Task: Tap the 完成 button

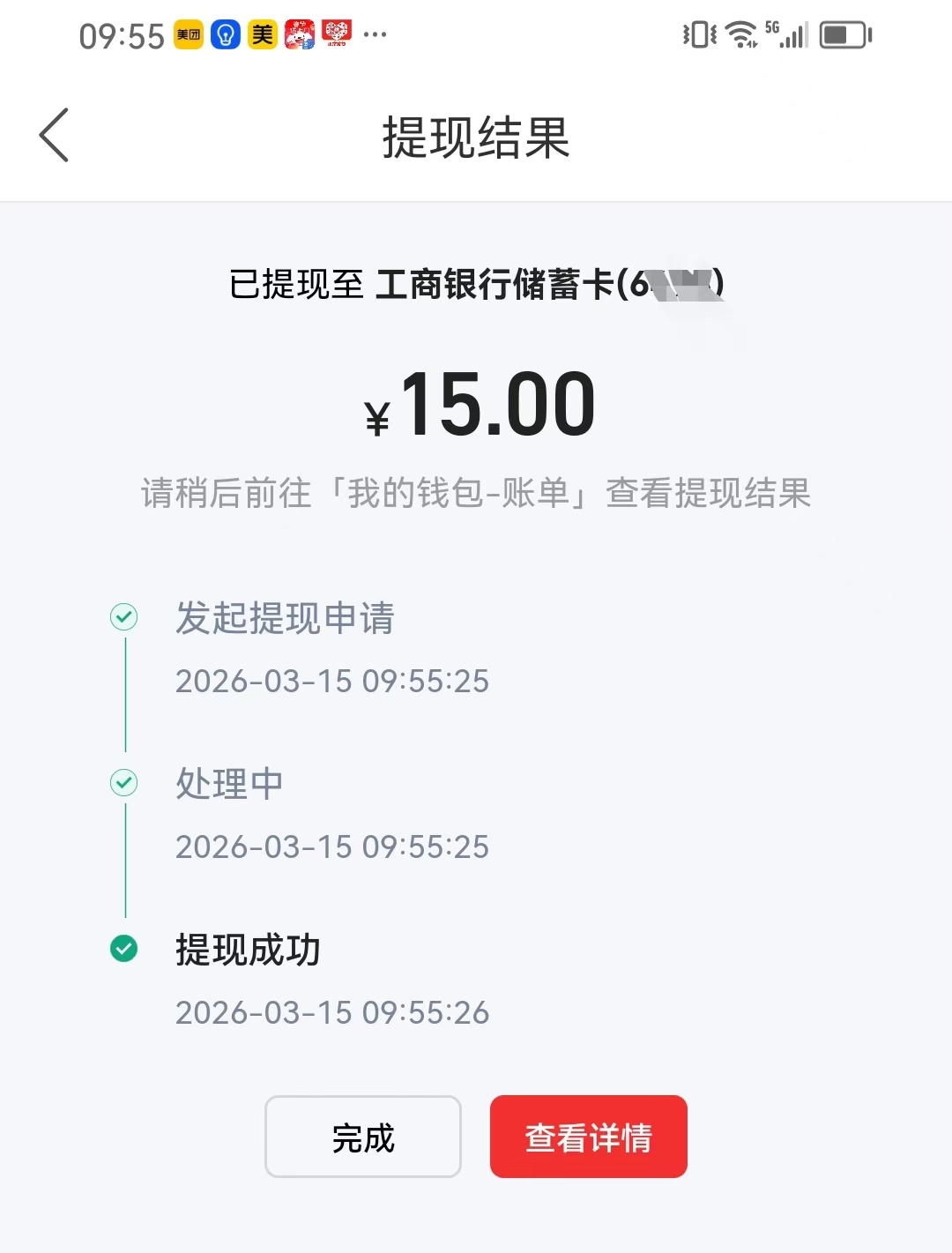Action: click(363, 1137)
